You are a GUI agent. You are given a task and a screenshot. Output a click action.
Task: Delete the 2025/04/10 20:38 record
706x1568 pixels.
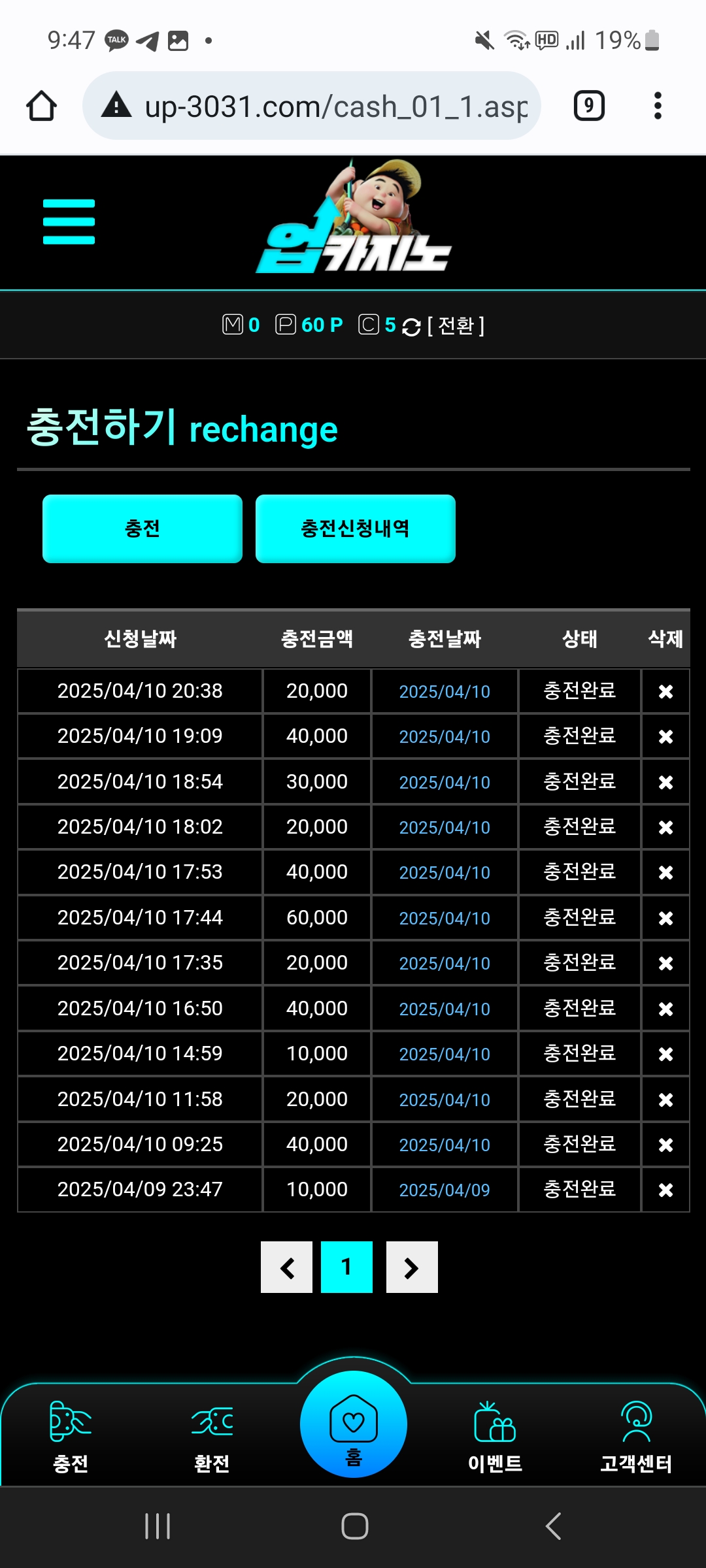(x=665, y=691)
